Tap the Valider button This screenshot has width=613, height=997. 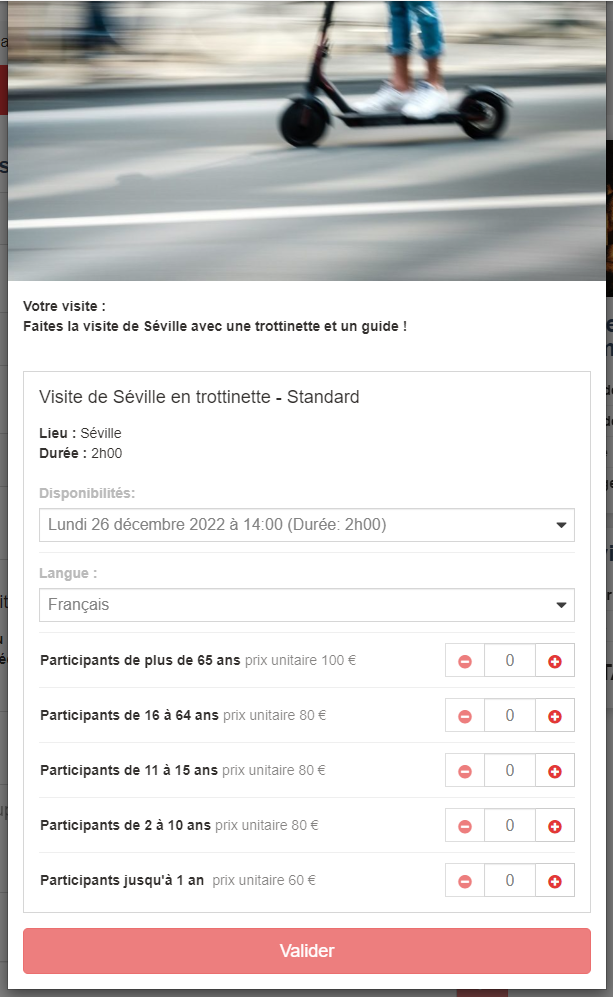(306, 951)
